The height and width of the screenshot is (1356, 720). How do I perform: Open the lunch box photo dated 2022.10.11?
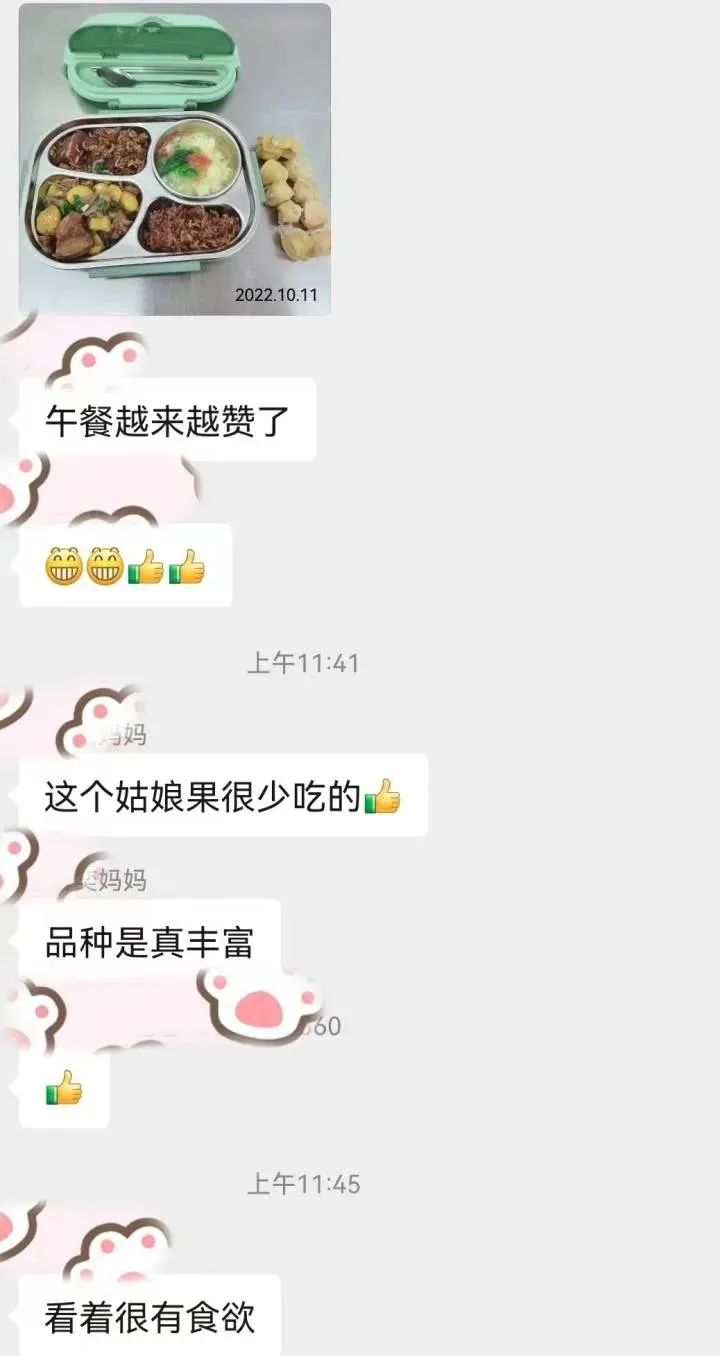click(x=175, y=159)
